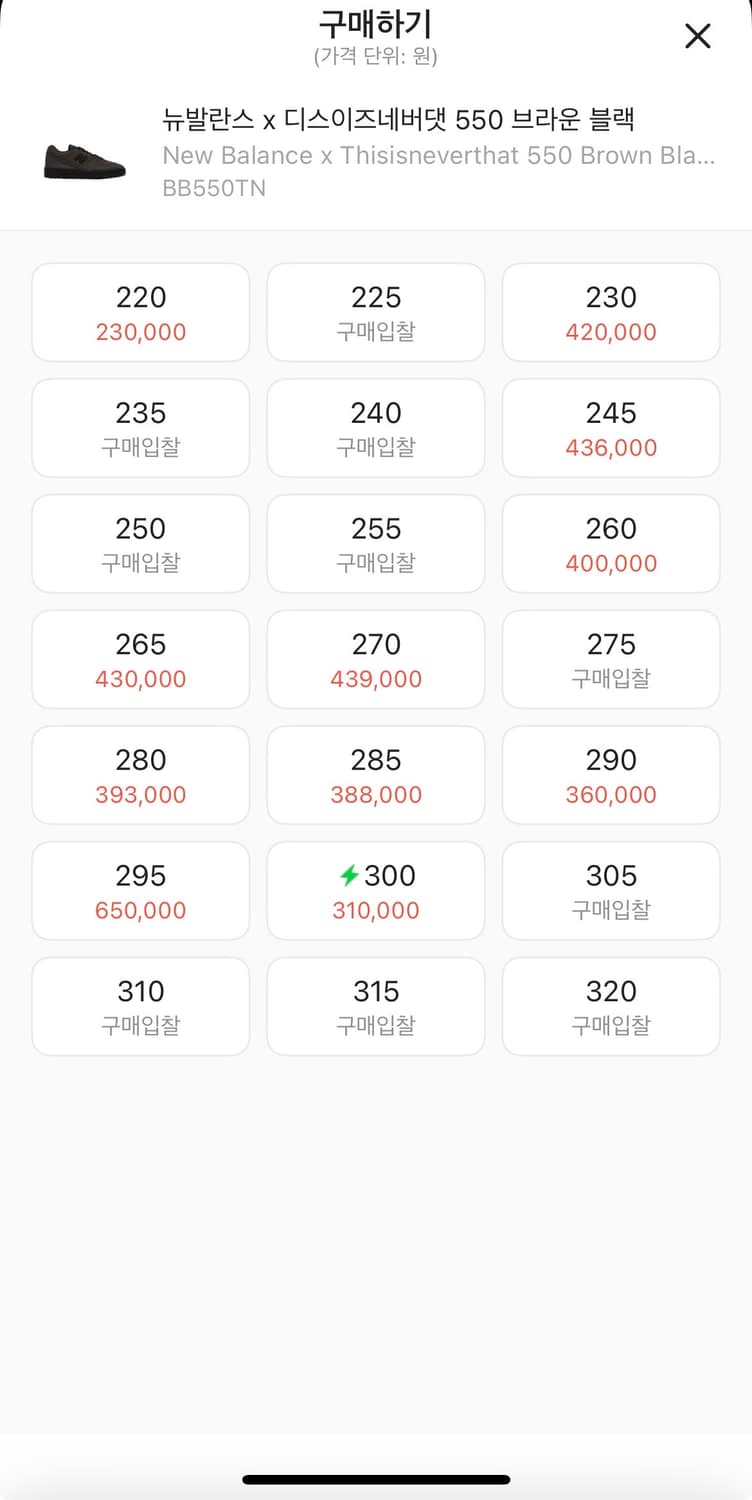Screen dimensions: 752x1500
Task: Place purchase bid on size 275
Action: tap(610, 659)
